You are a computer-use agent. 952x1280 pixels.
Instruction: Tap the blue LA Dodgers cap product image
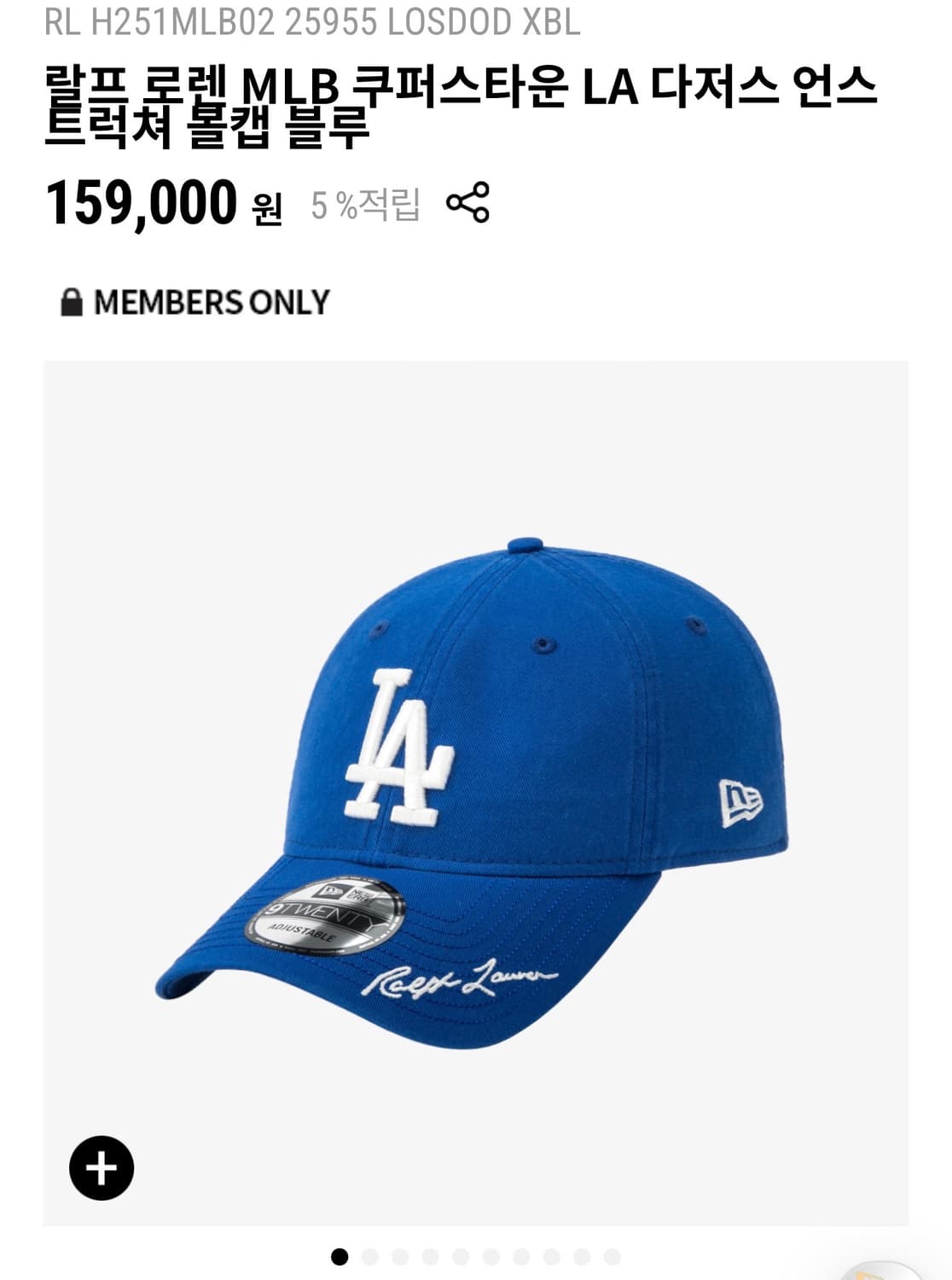tap(476, 794)
